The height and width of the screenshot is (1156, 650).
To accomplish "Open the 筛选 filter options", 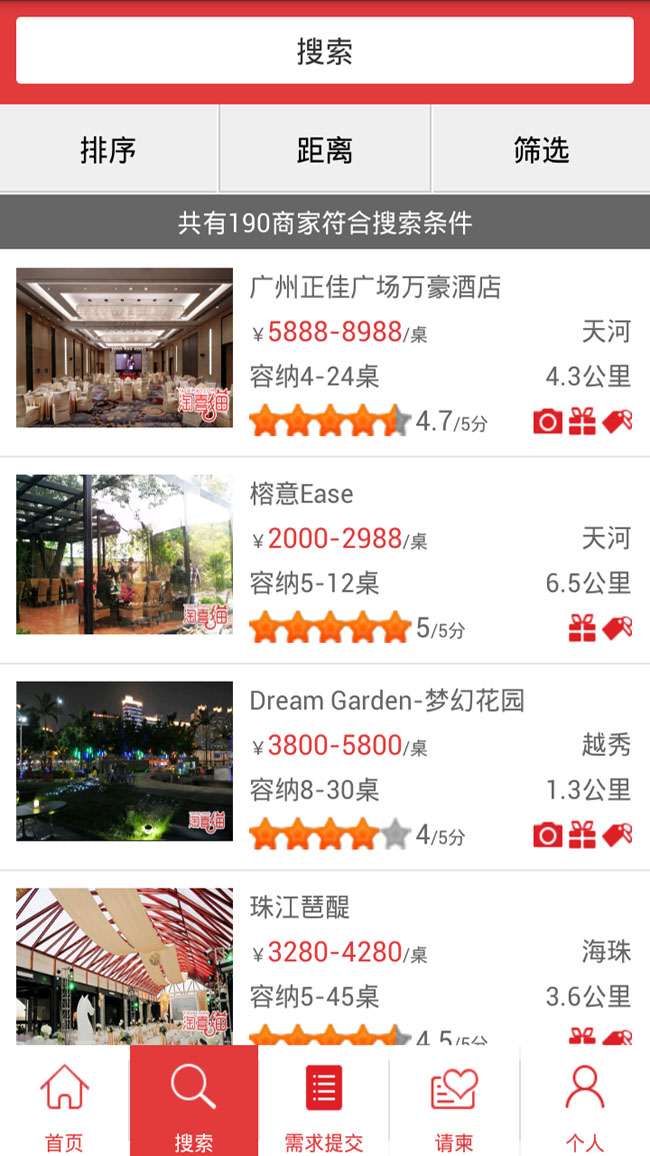I will click(541, 150).
